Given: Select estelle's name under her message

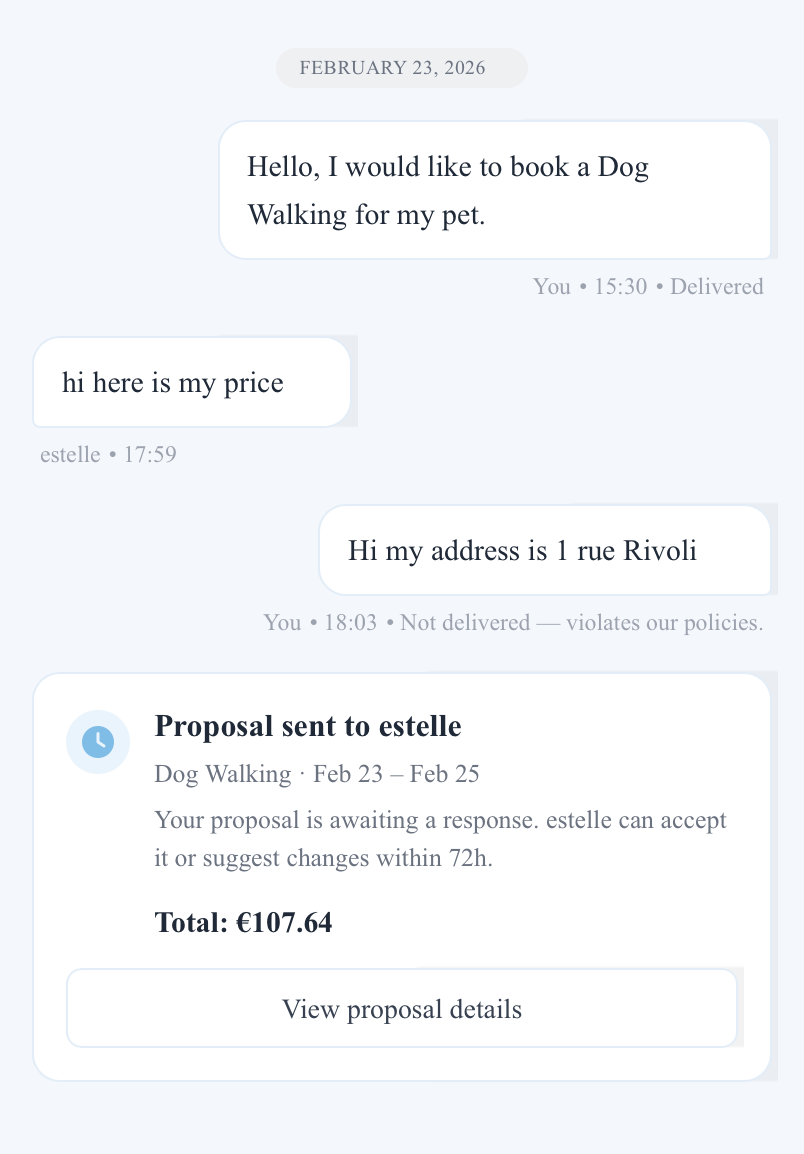Looking at the screenshot, I should pyautogui.click(x=69, y=454).
